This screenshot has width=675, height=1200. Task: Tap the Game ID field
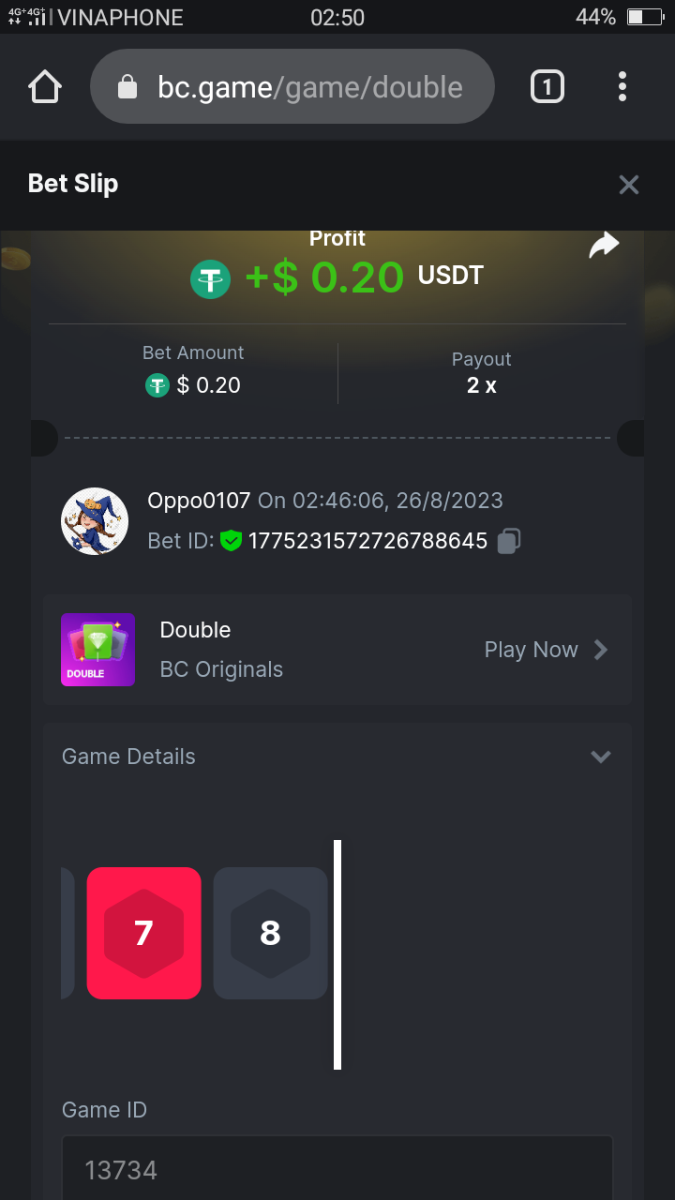click(337, 1169)
